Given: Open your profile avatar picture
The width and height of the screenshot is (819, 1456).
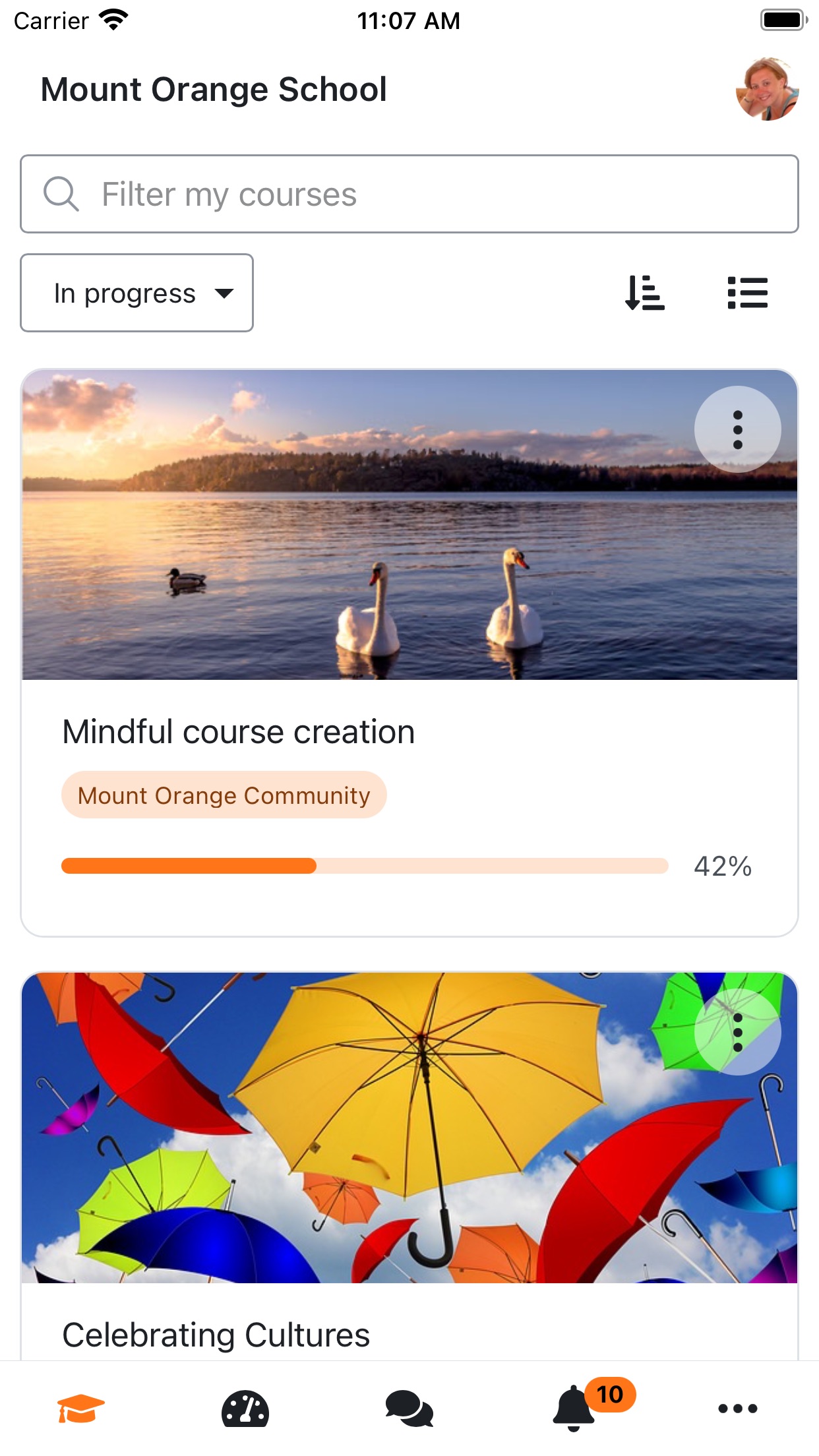Looking at the screenshot, I should [x=767, y=90].
